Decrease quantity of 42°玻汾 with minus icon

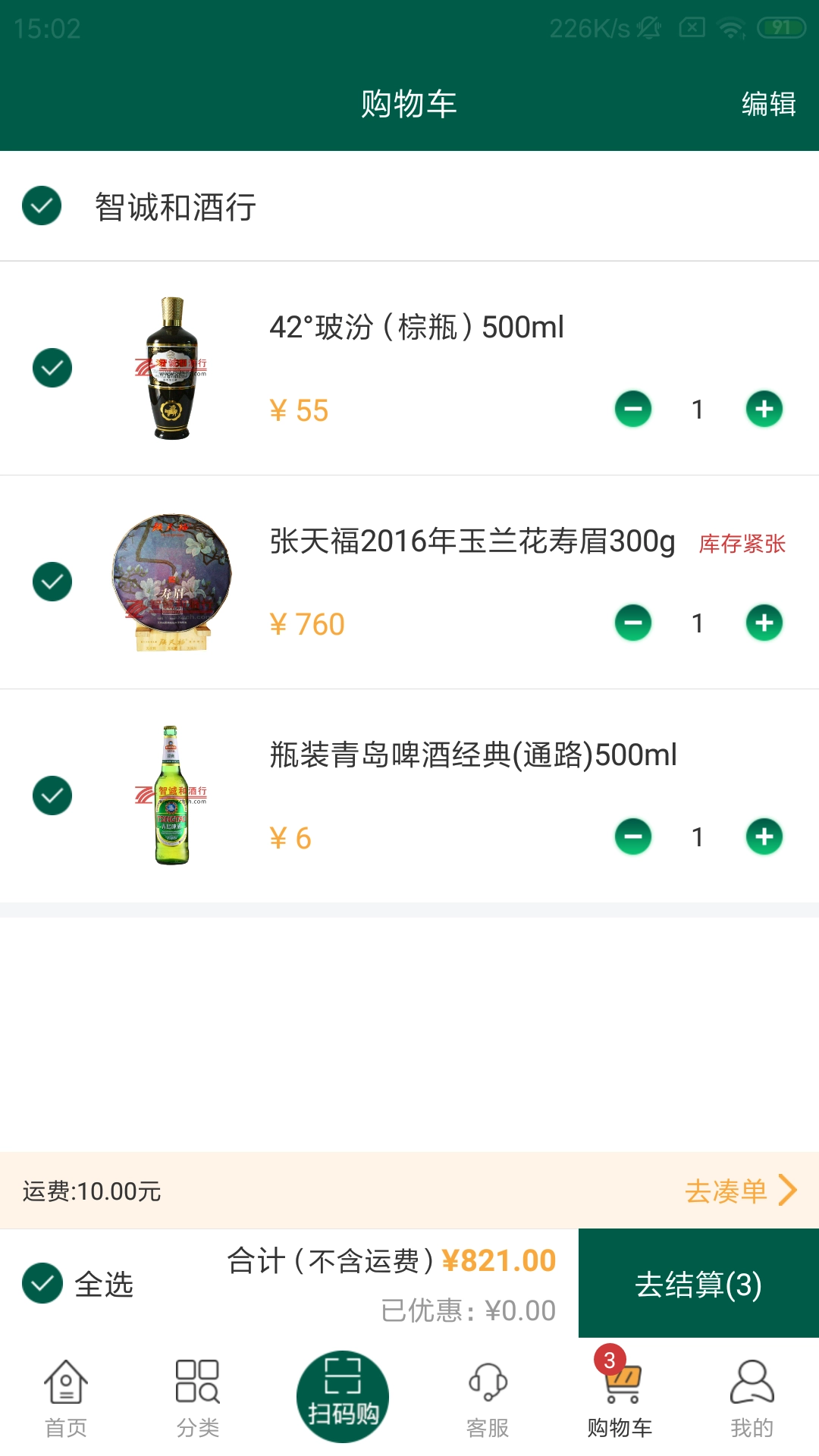click(x=633, y=409)
